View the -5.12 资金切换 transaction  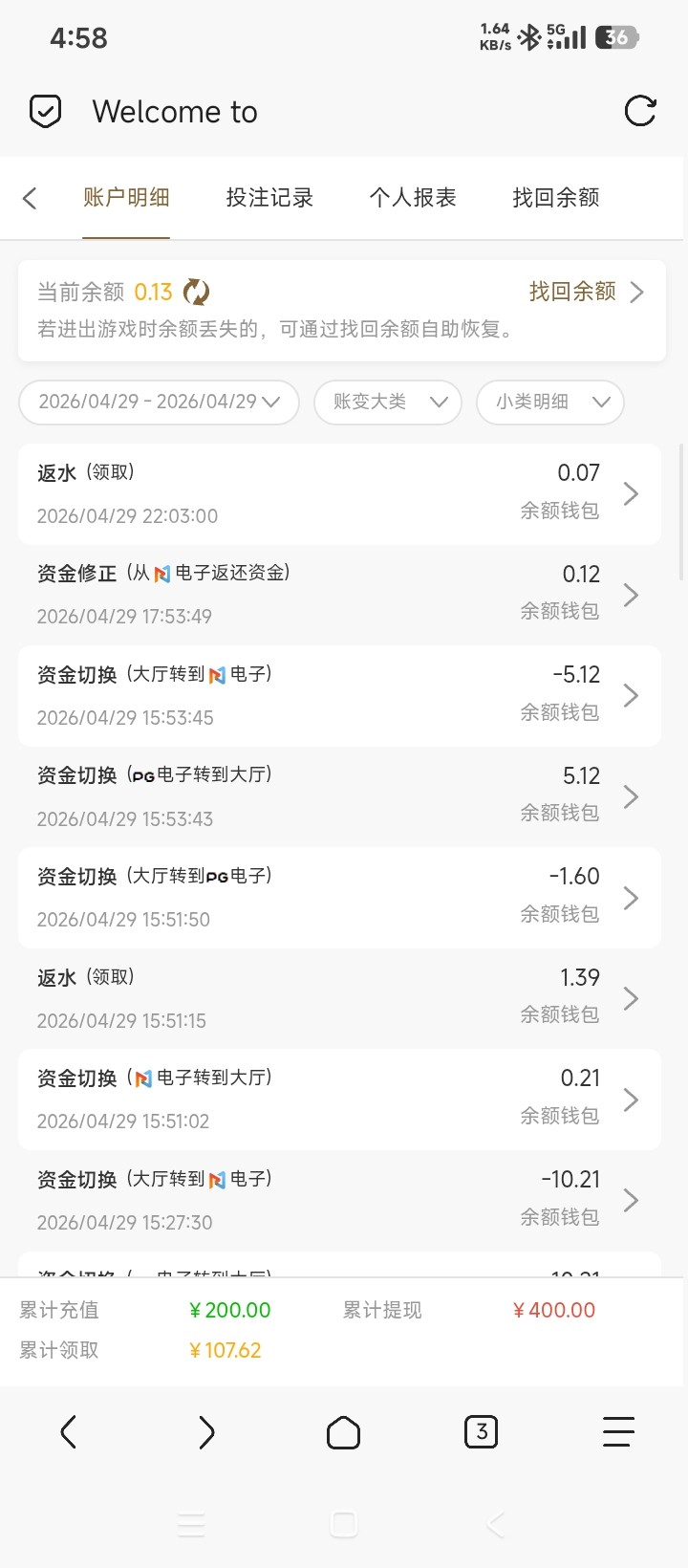[x=339, y=696]
